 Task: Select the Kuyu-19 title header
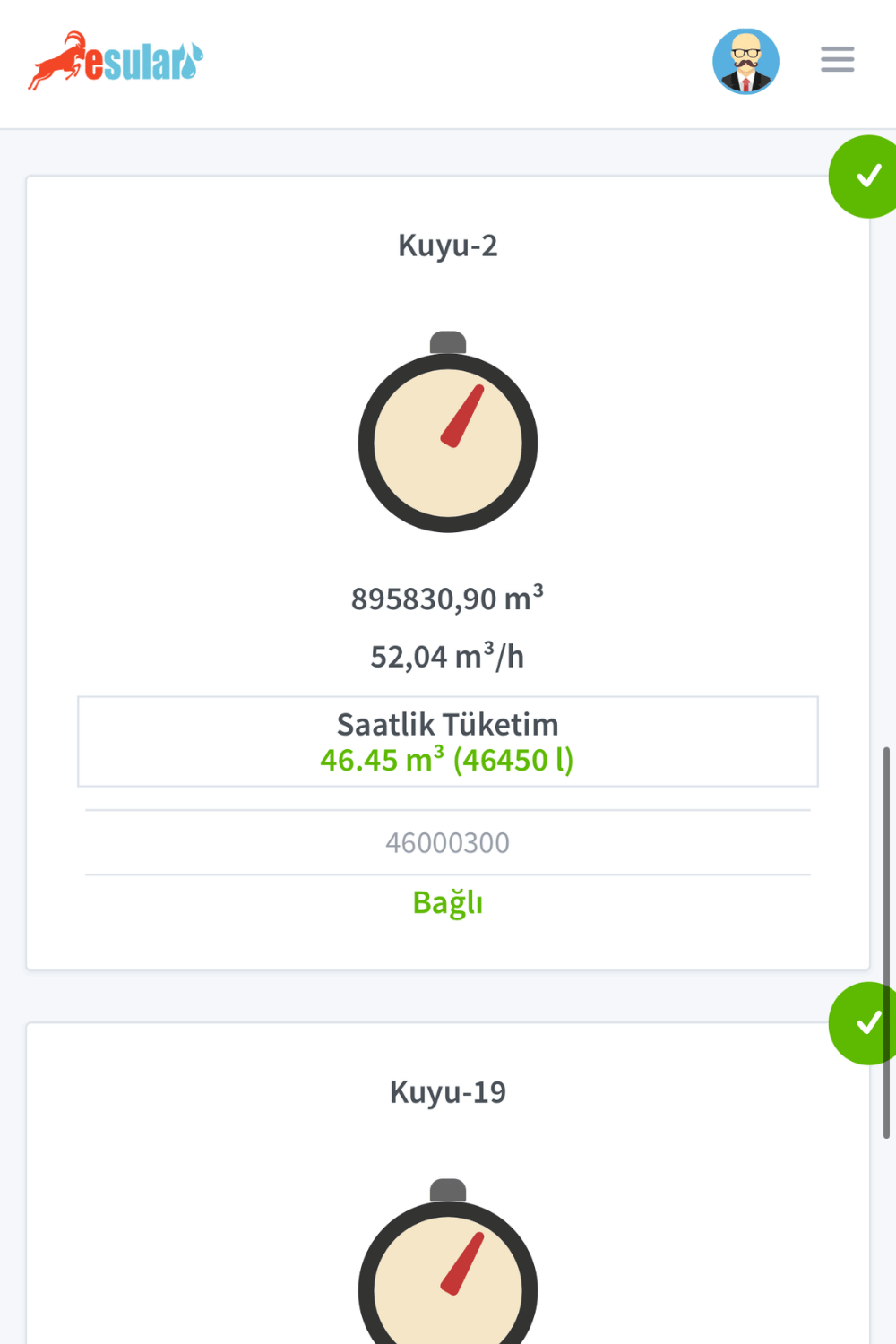(x=448, y=1091)
